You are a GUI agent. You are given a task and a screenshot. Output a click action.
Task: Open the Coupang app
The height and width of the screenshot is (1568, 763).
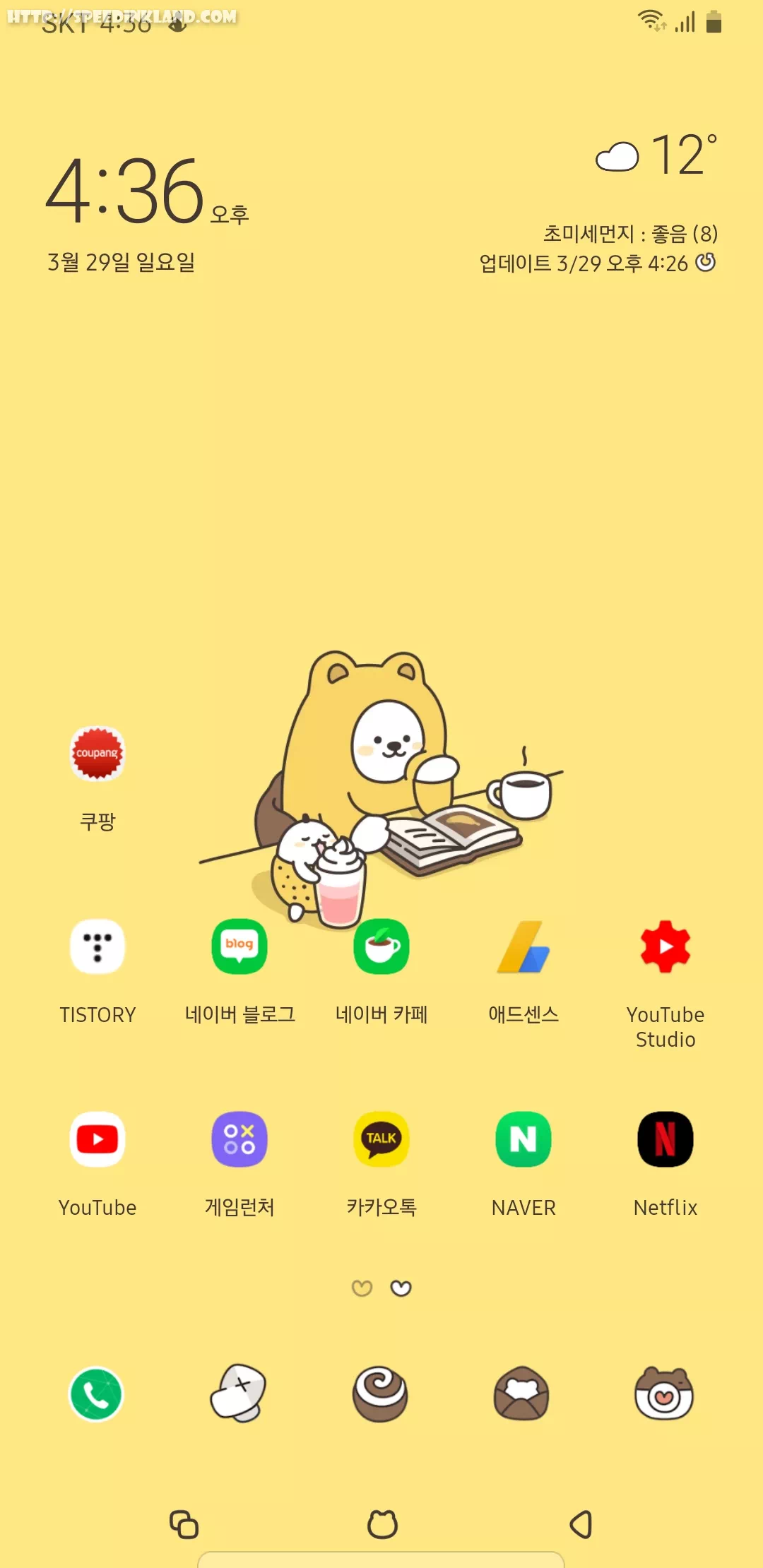[97, 754]
